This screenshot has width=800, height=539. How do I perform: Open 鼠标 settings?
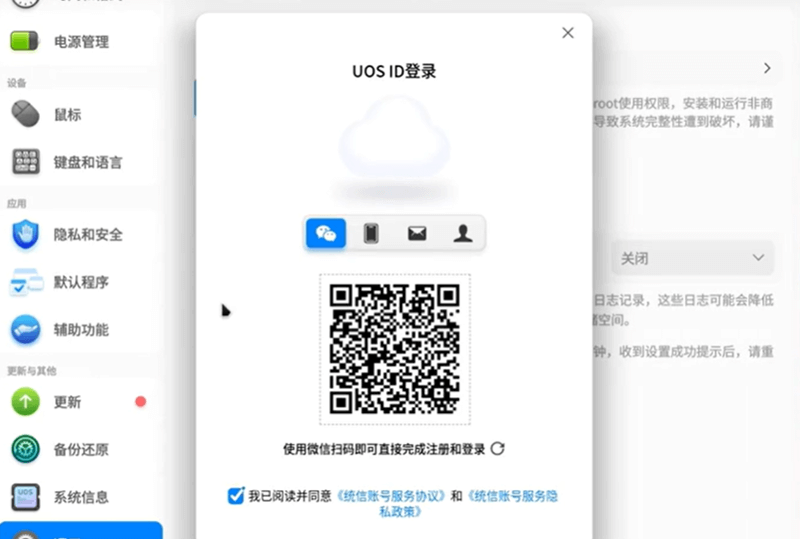tap(67, 114)
